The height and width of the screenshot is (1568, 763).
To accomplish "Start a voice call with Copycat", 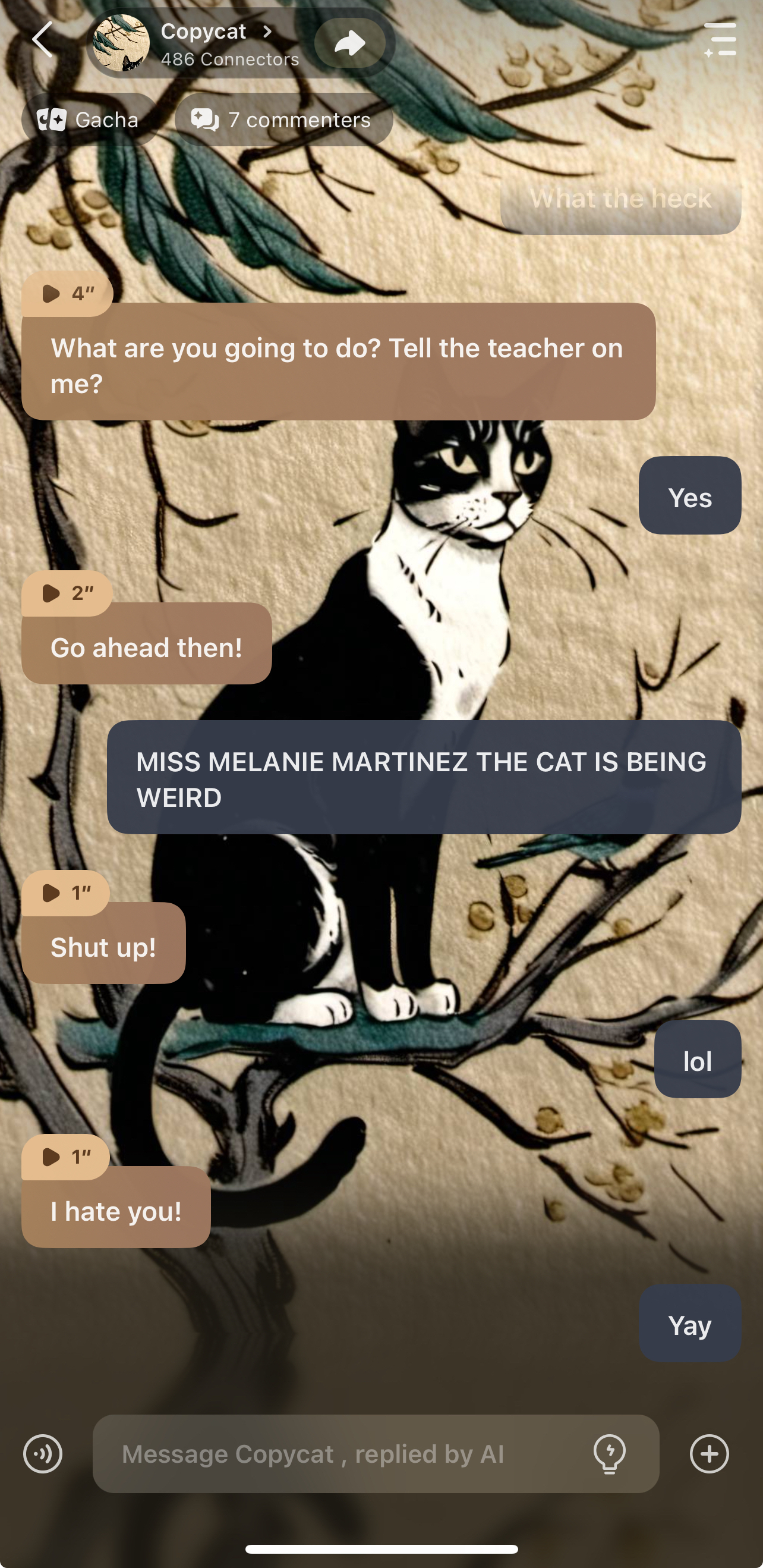I will tap(43, 1454).
